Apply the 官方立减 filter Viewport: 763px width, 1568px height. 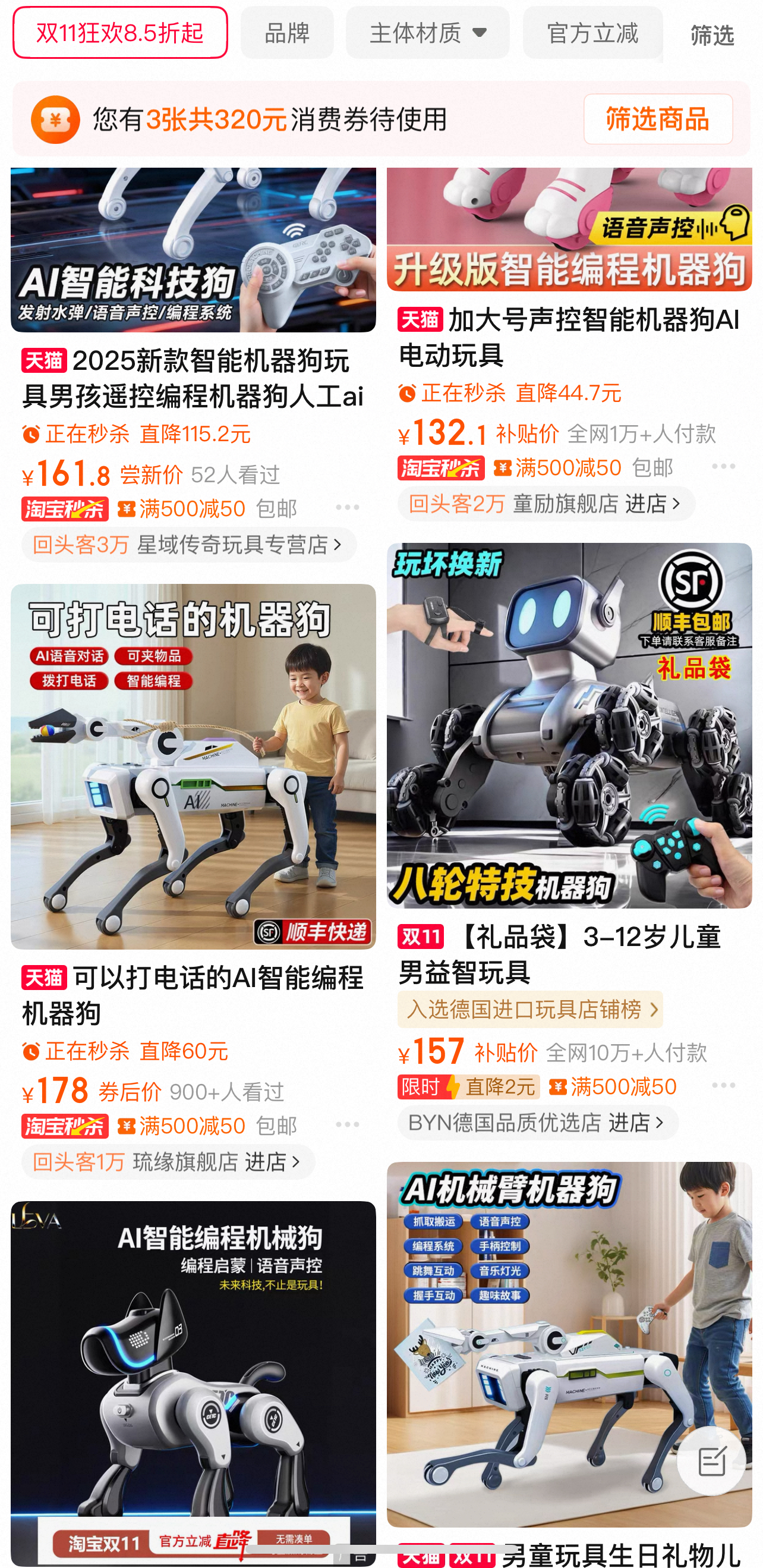point(592,33)
